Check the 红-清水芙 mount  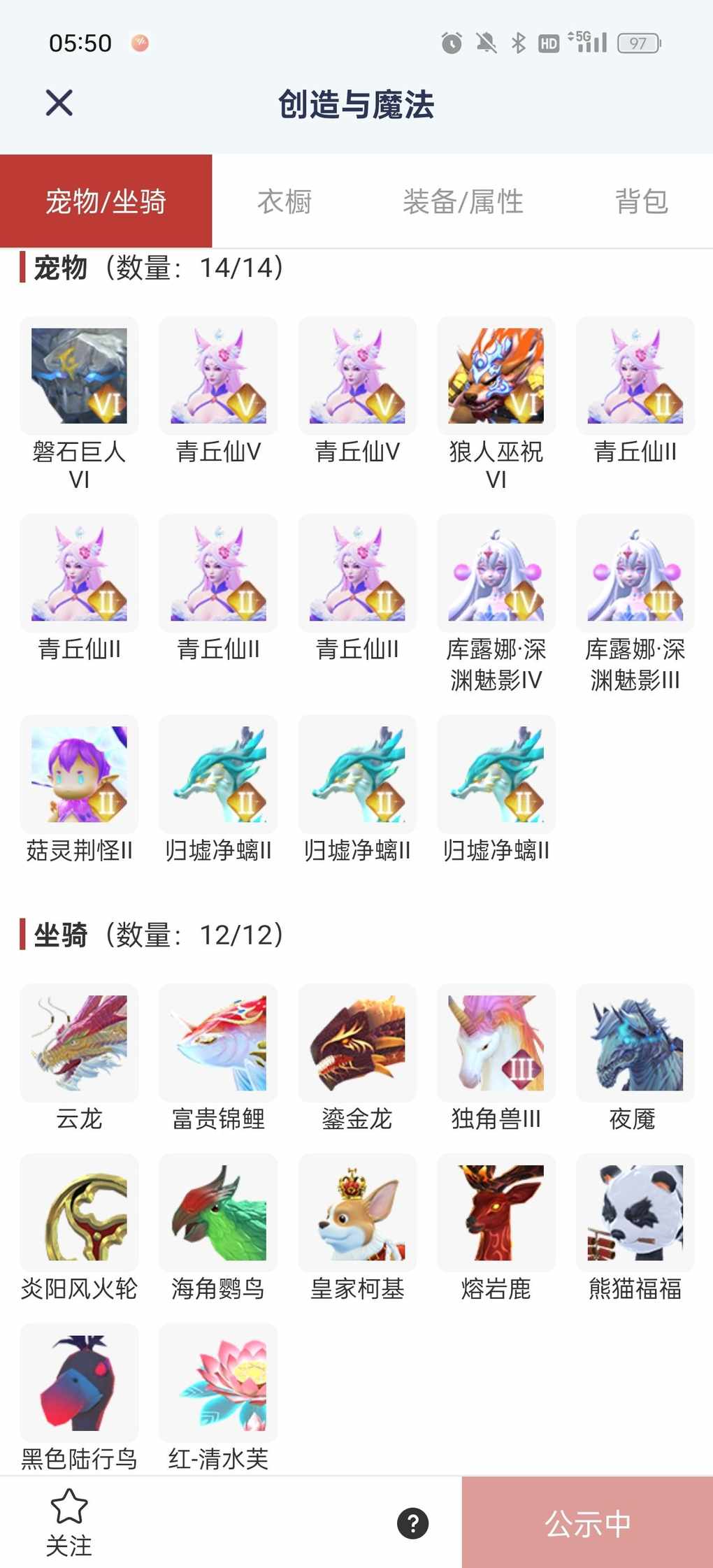pos(218,1383)
